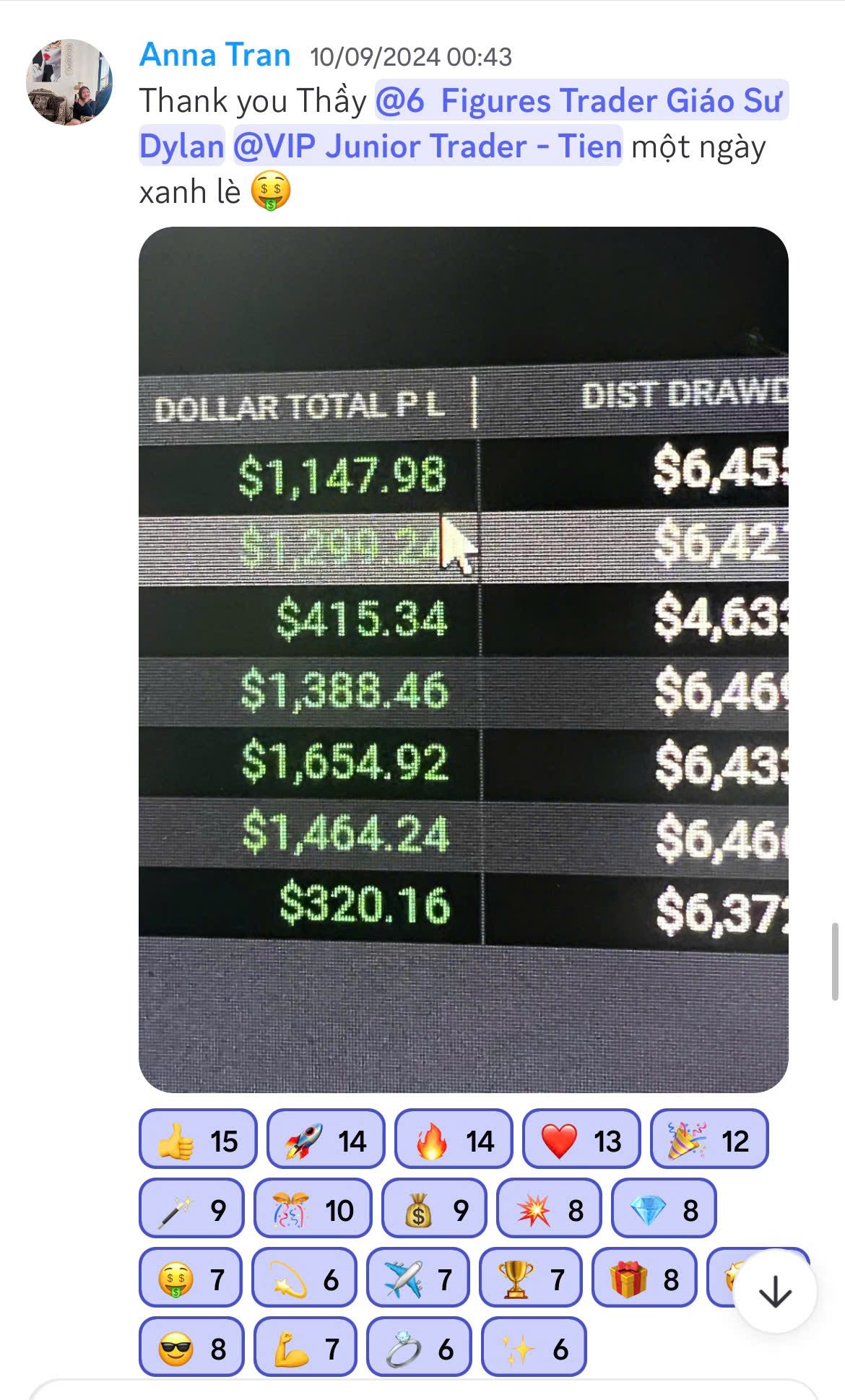Open the 6 Figures Trader Giáo Sư Dylan mention
Screen dimensions: 845x1400
581,100
